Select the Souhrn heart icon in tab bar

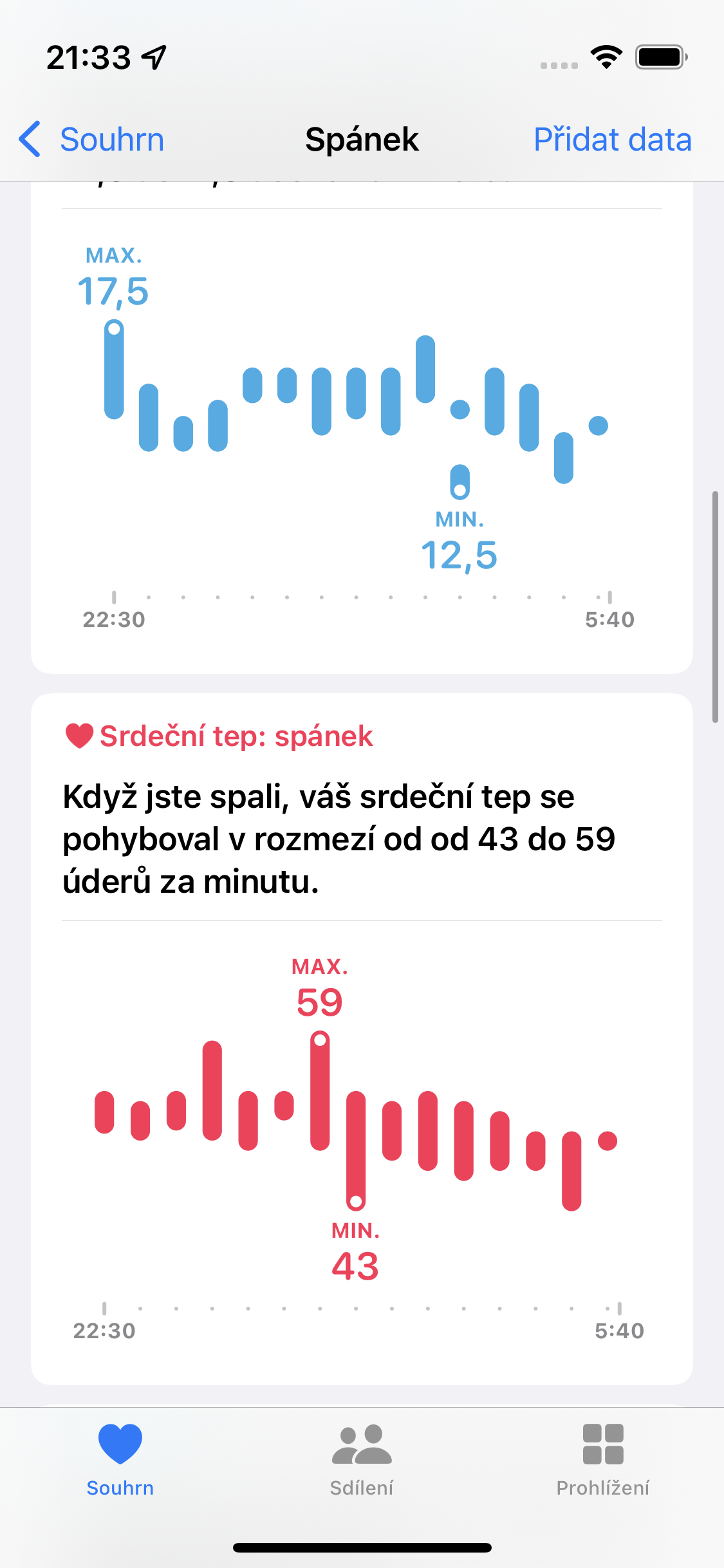(121, 1445)
